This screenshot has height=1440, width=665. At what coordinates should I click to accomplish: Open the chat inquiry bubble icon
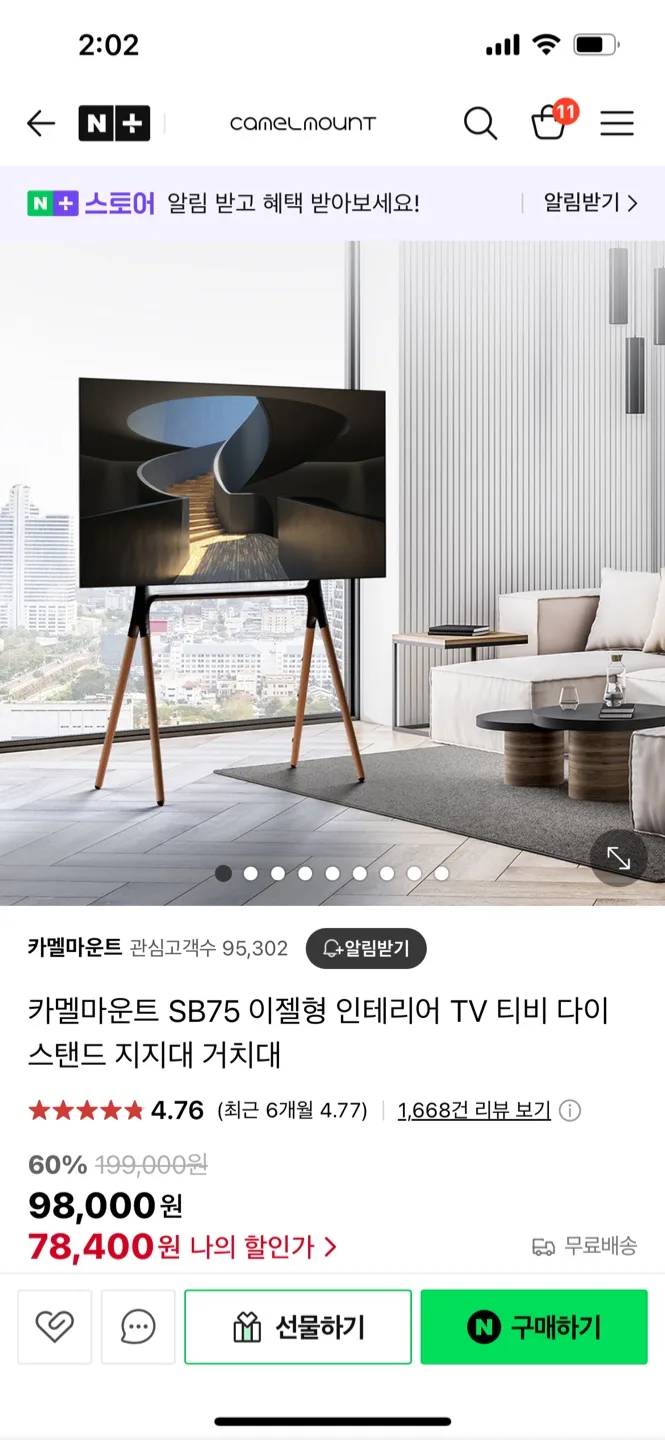(138, 1327)
